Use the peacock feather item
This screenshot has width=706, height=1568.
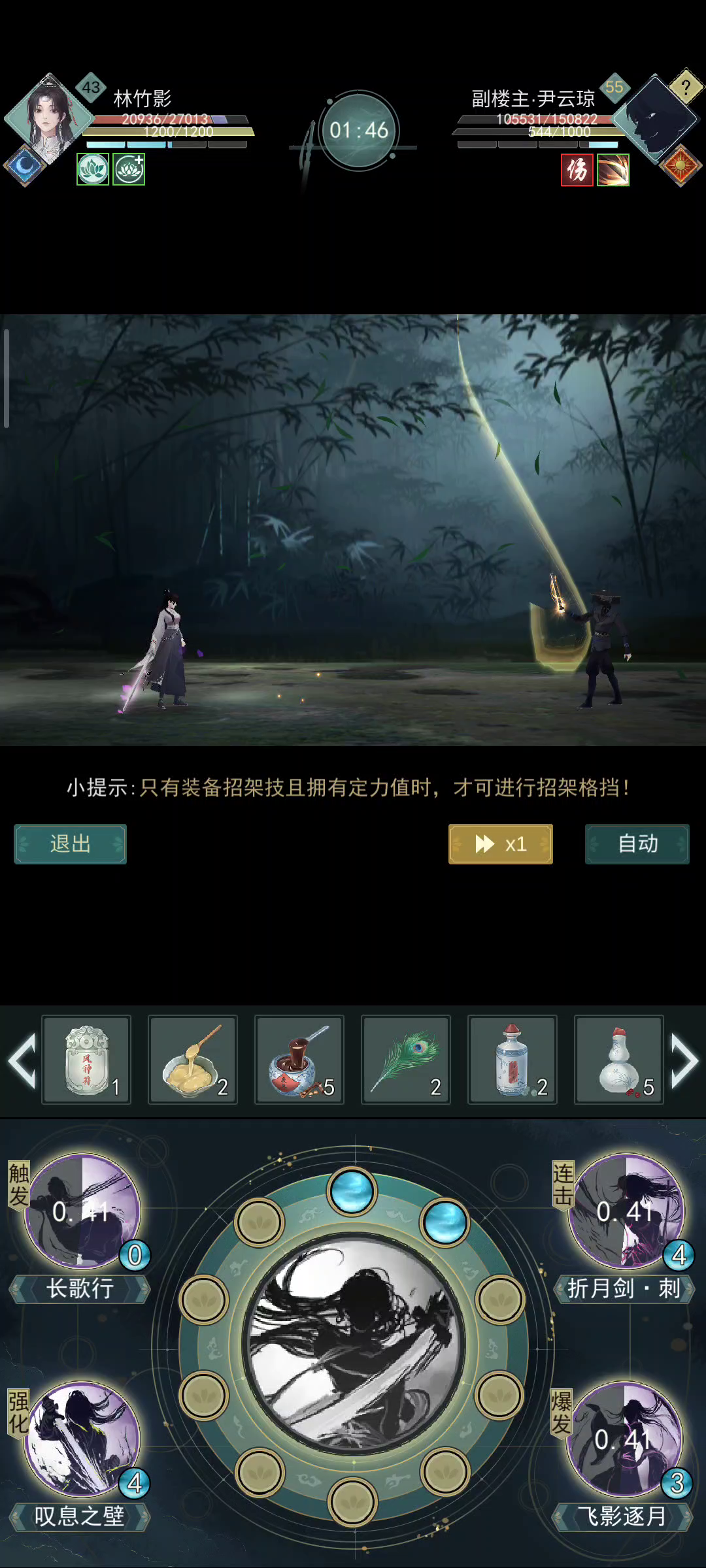pyautogui.click(x=406, y=1060)
